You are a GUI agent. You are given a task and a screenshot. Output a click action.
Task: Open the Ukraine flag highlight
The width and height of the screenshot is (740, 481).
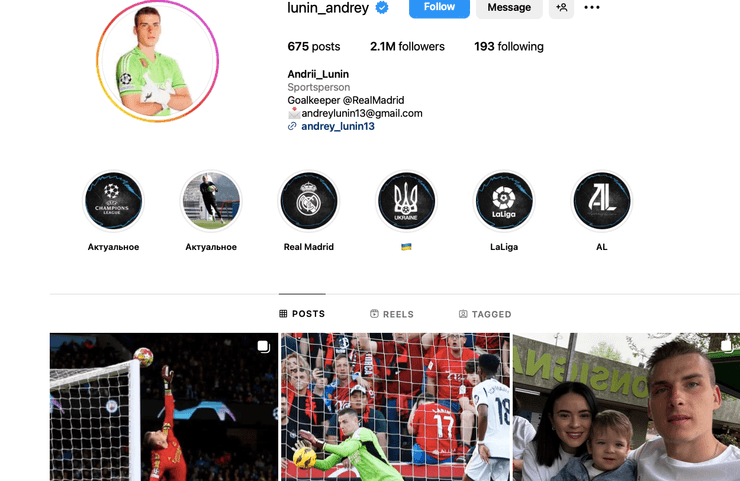[x=406, y=200]
